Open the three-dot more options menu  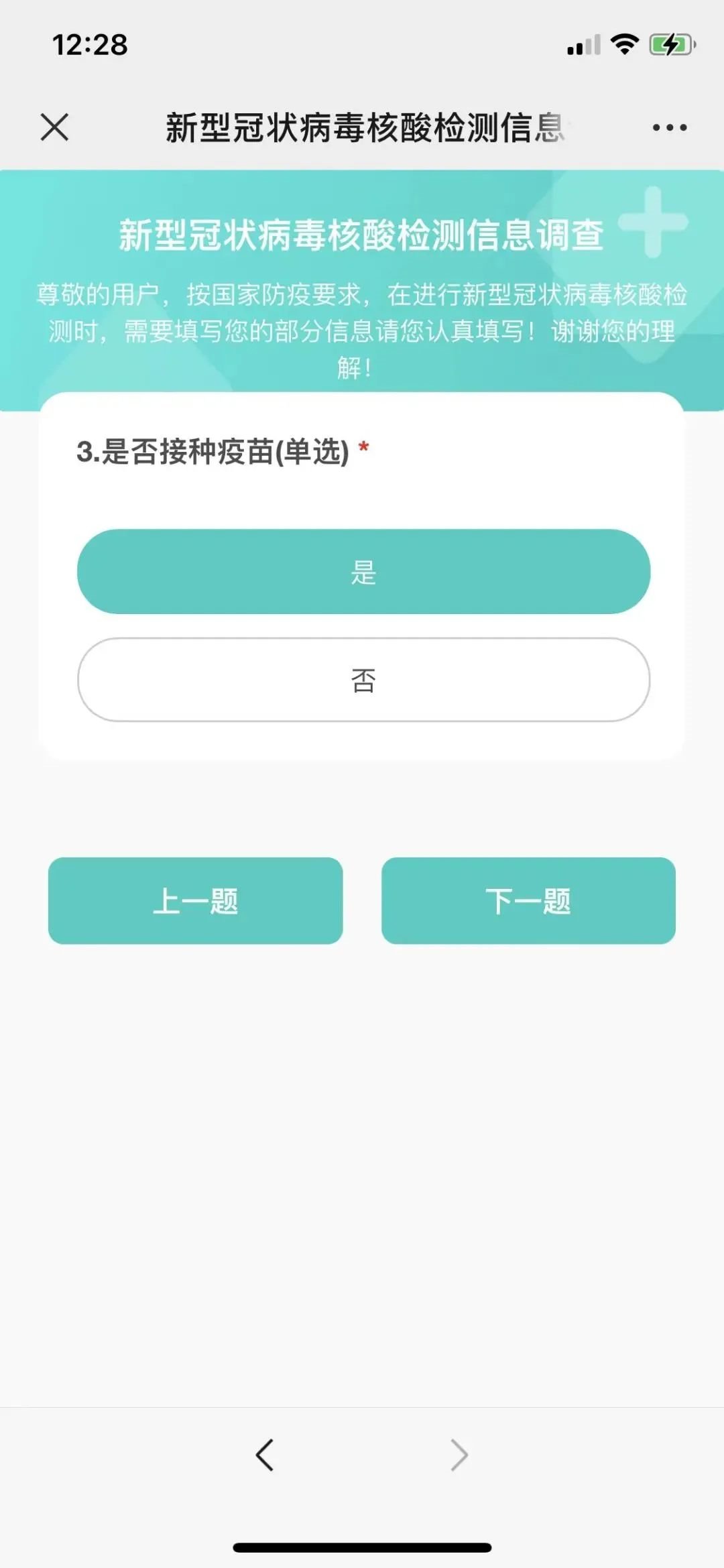[669, 127]
